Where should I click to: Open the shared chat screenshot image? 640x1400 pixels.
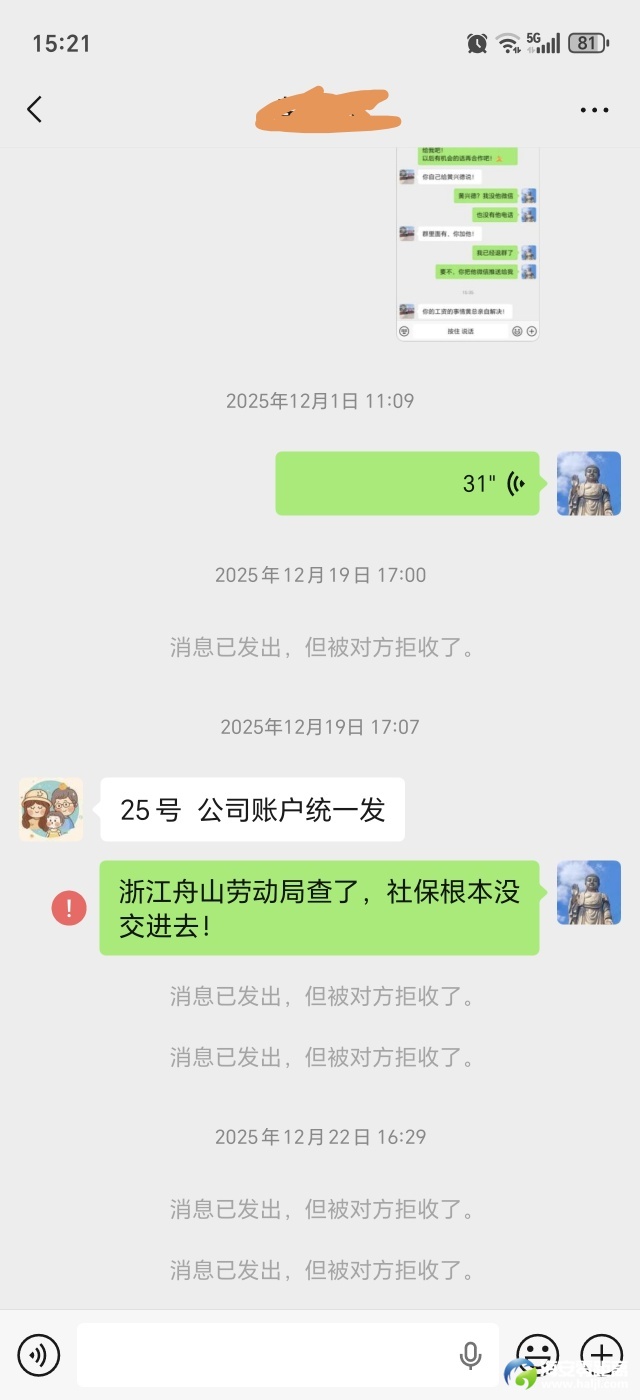(467, 245)
